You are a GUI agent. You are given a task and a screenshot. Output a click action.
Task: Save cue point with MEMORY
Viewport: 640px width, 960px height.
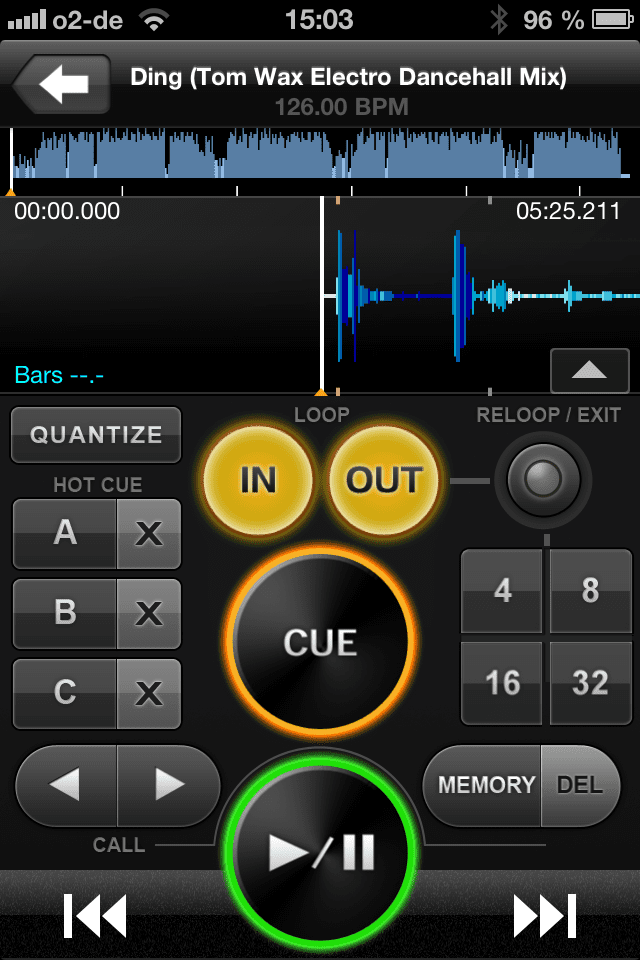[485, 785]
